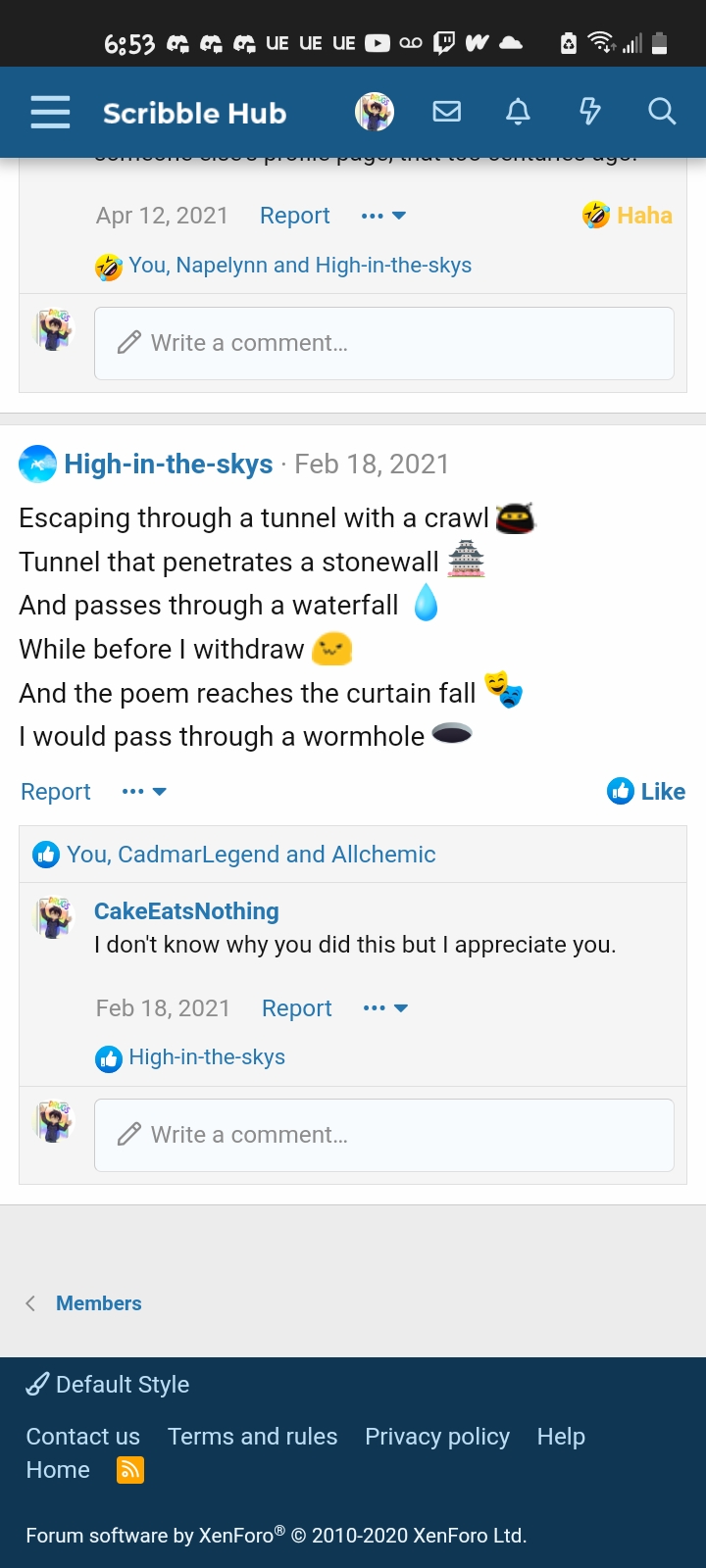This screenshot has width=706, height=1568.
Task: Go to Home from the footer
Action: pyautogui.click(x=57, y=1469)
